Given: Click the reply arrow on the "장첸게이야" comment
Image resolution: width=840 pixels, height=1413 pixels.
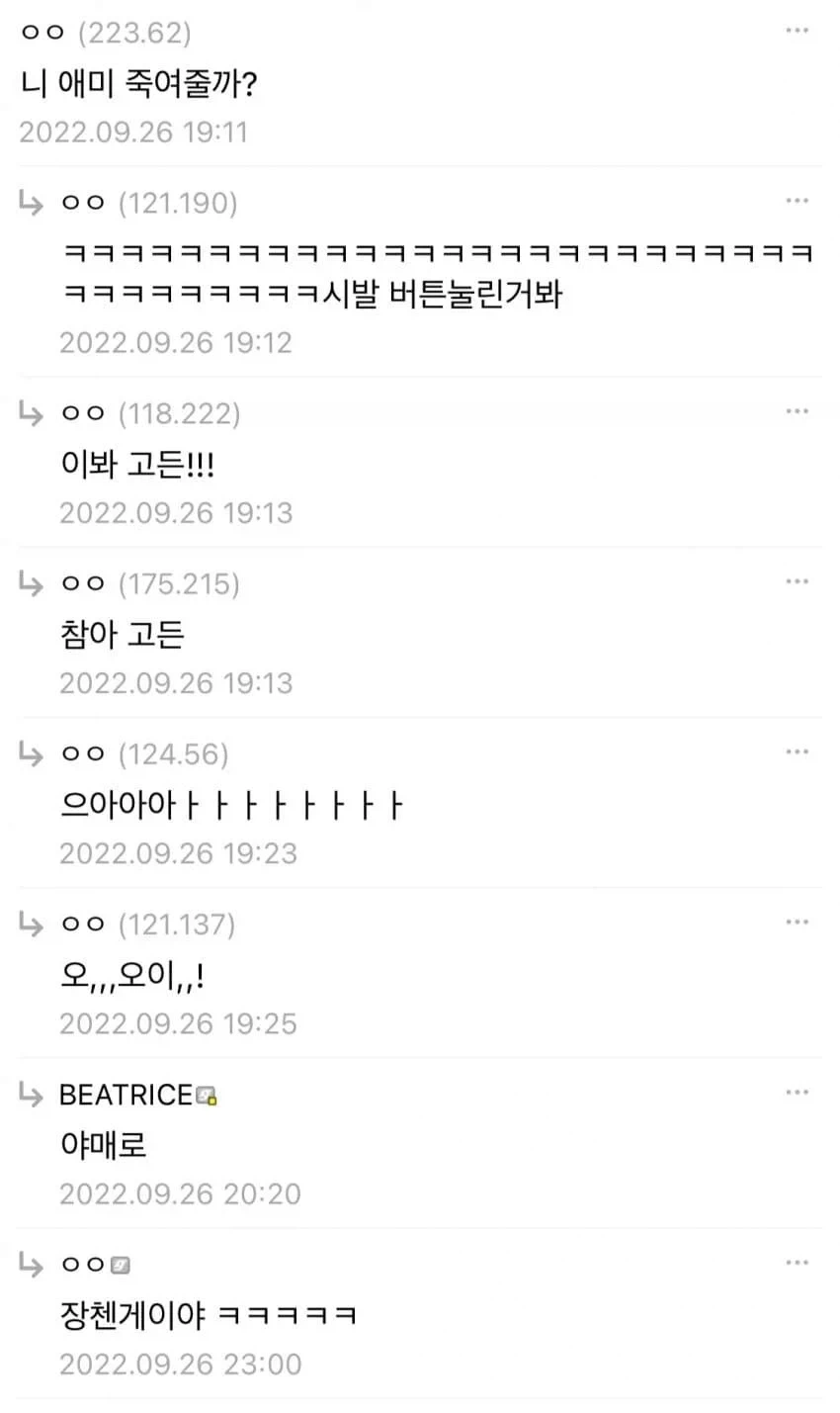Looking at the screenshot, I should pos(31,1262).
